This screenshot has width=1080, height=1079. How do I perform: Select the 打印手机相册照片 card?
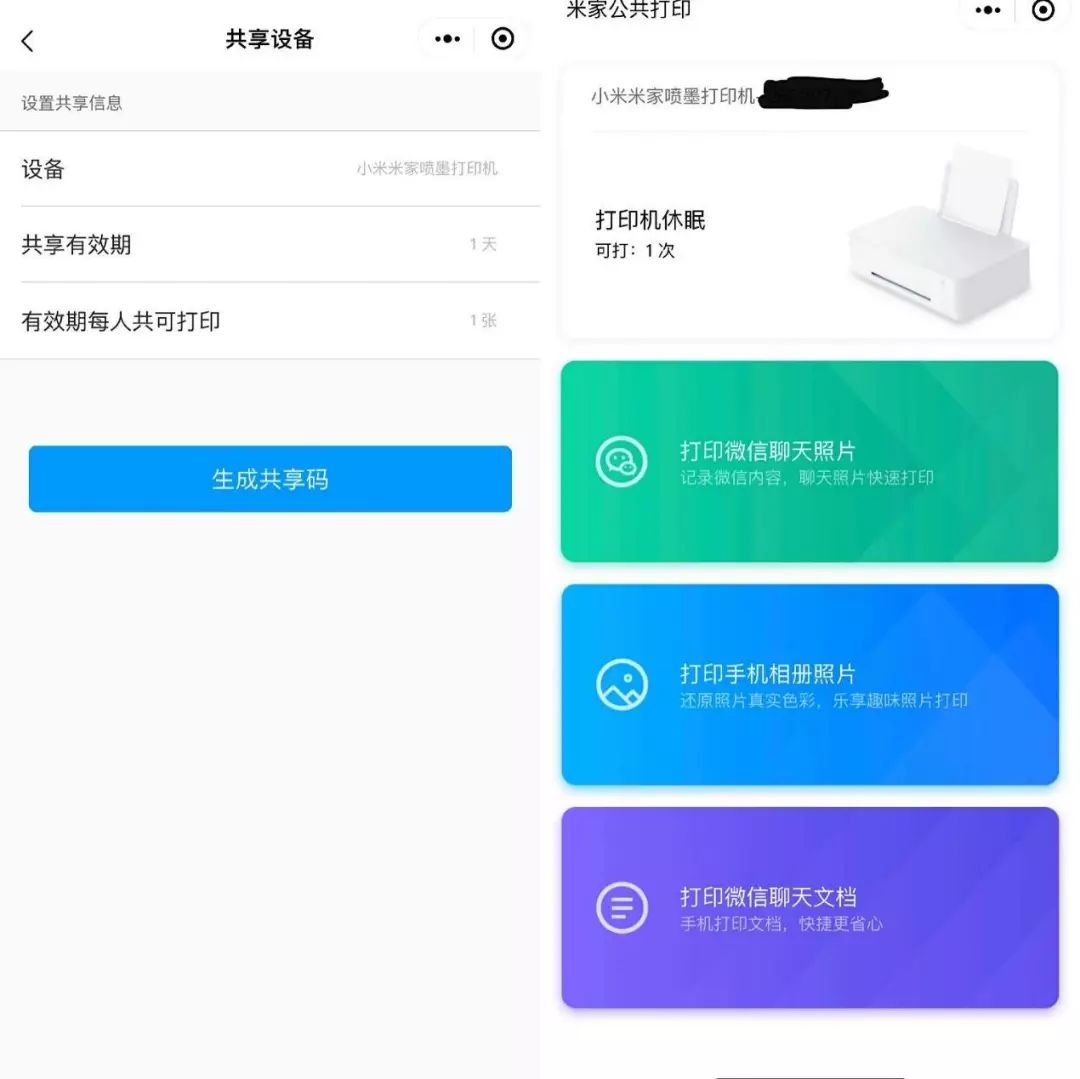click(809, 685)
